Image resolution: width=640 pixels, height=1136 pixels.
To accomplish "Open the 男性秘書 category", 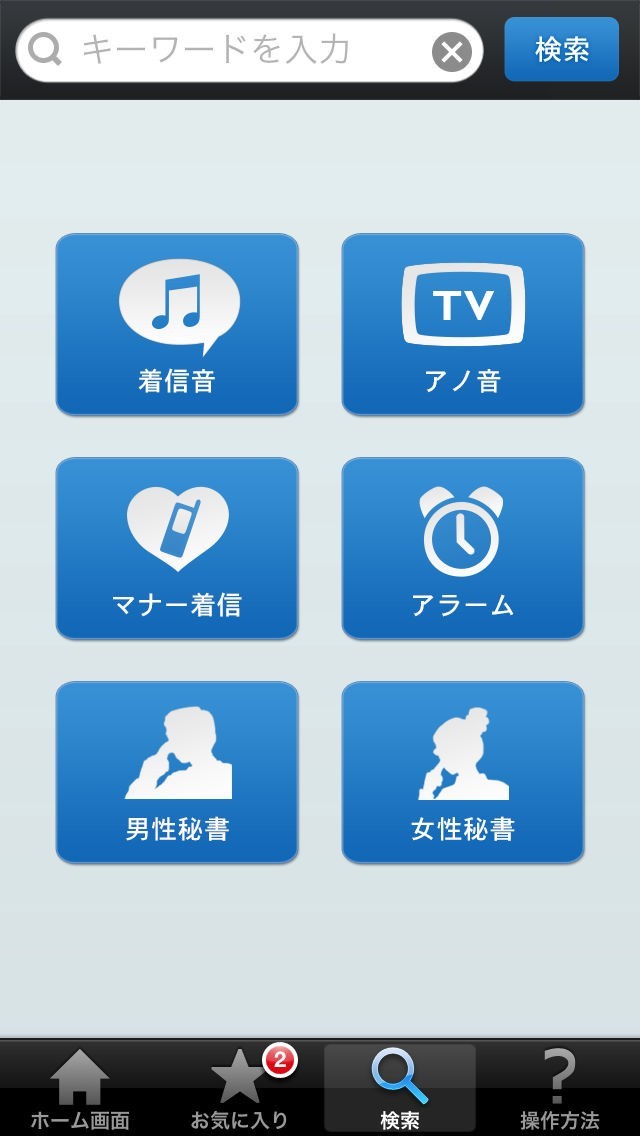I will click(177, 773).
